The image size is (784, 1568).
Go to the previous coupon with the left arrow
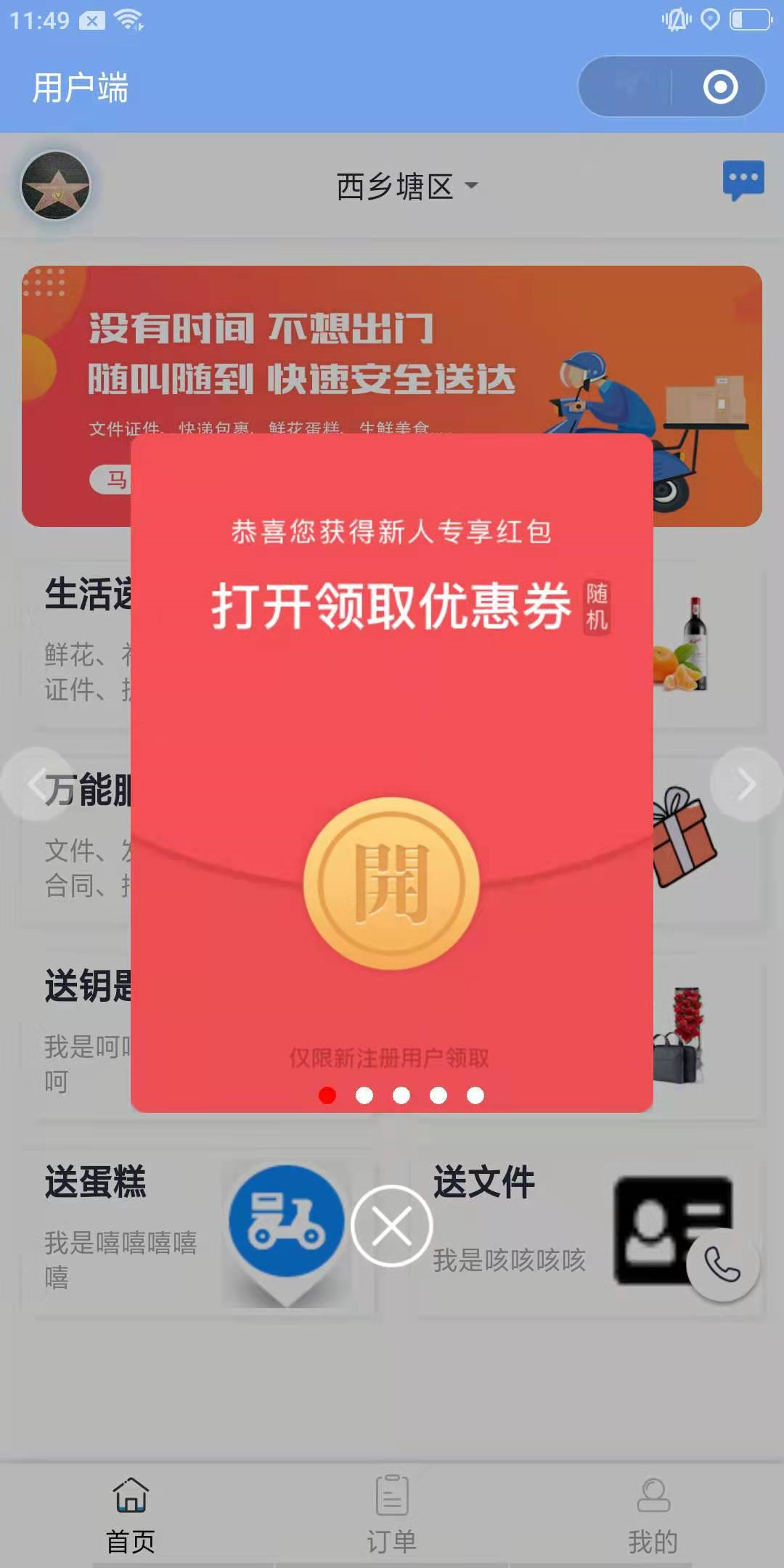38,785
